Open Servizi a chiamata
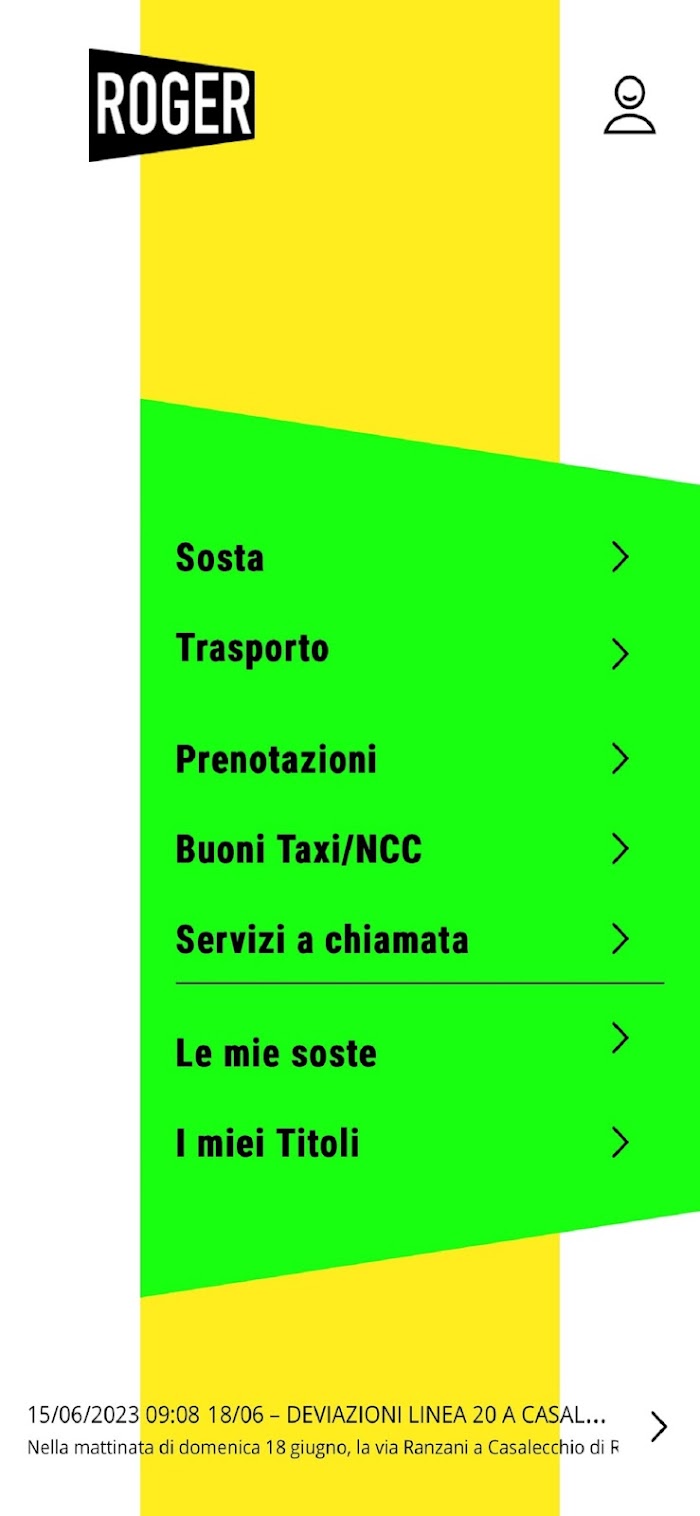Viewport: 700px width, 1516px height. pyautogui.click(x=403, y=939)
